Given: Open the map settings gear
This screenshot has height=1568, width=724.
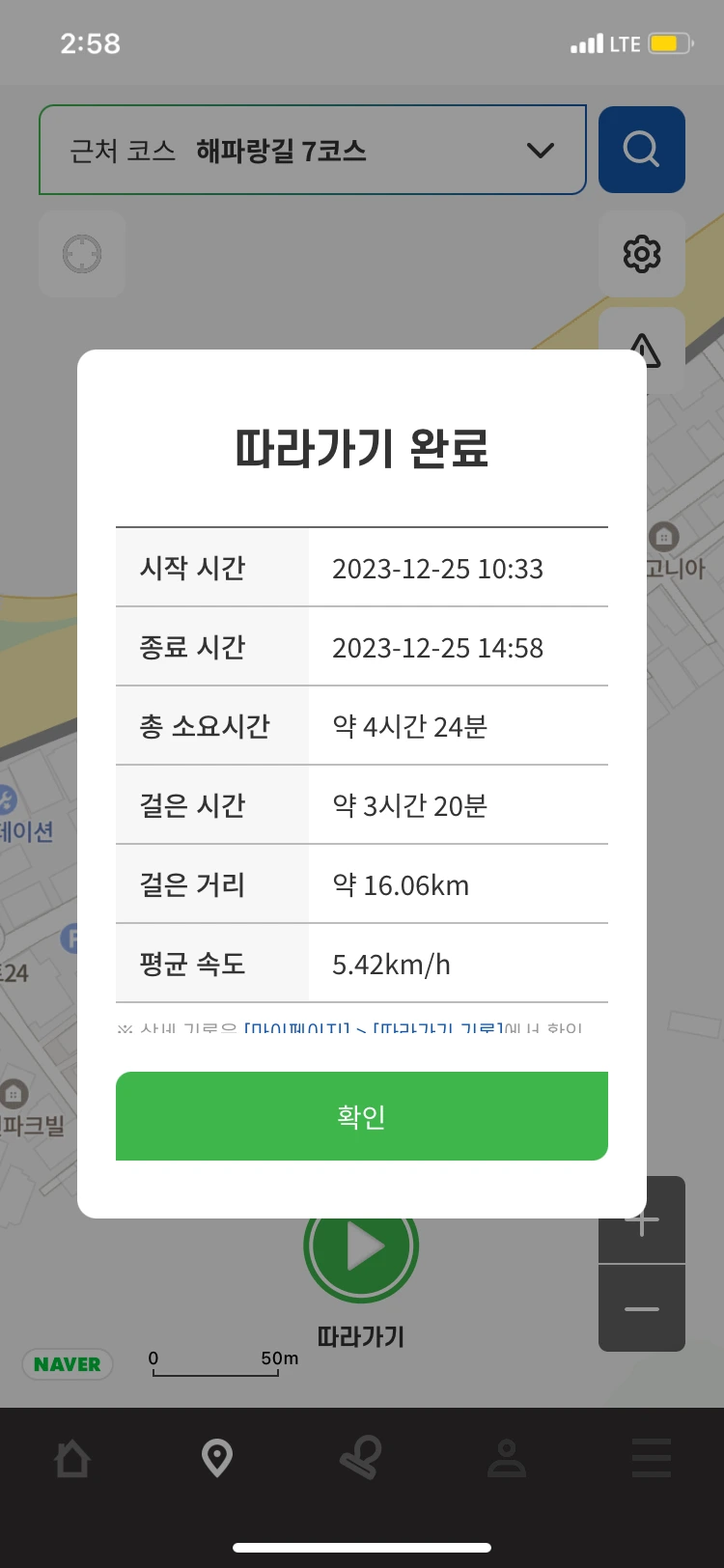Looking at the screenshot, I should pos(642,254).
